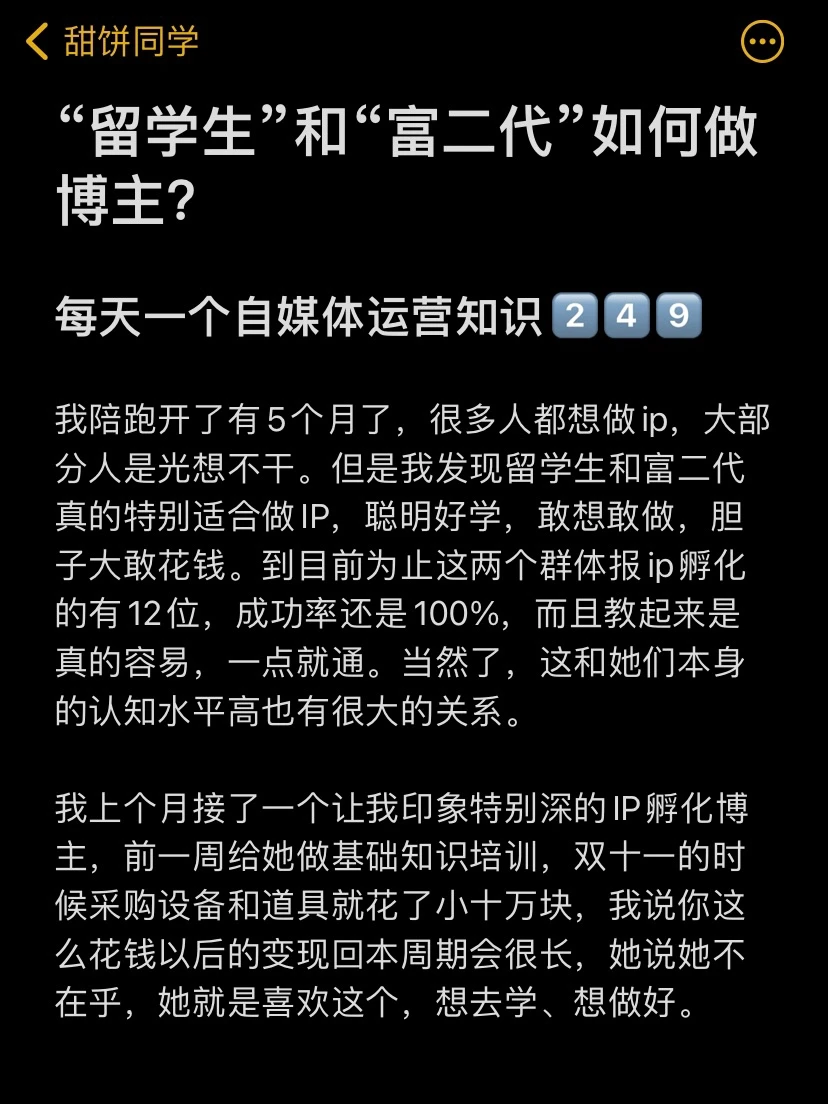
Task: Tap the keycap number 4 emoji
Action: (x=625, y=314)
